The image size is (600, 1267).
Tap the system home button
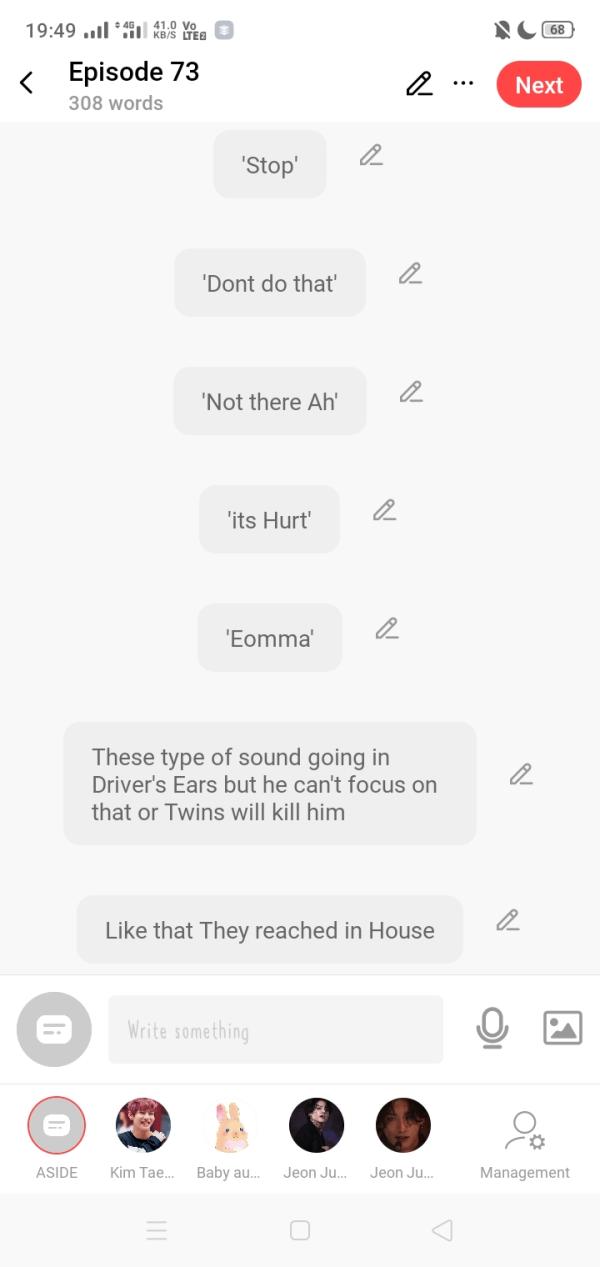299,1230
